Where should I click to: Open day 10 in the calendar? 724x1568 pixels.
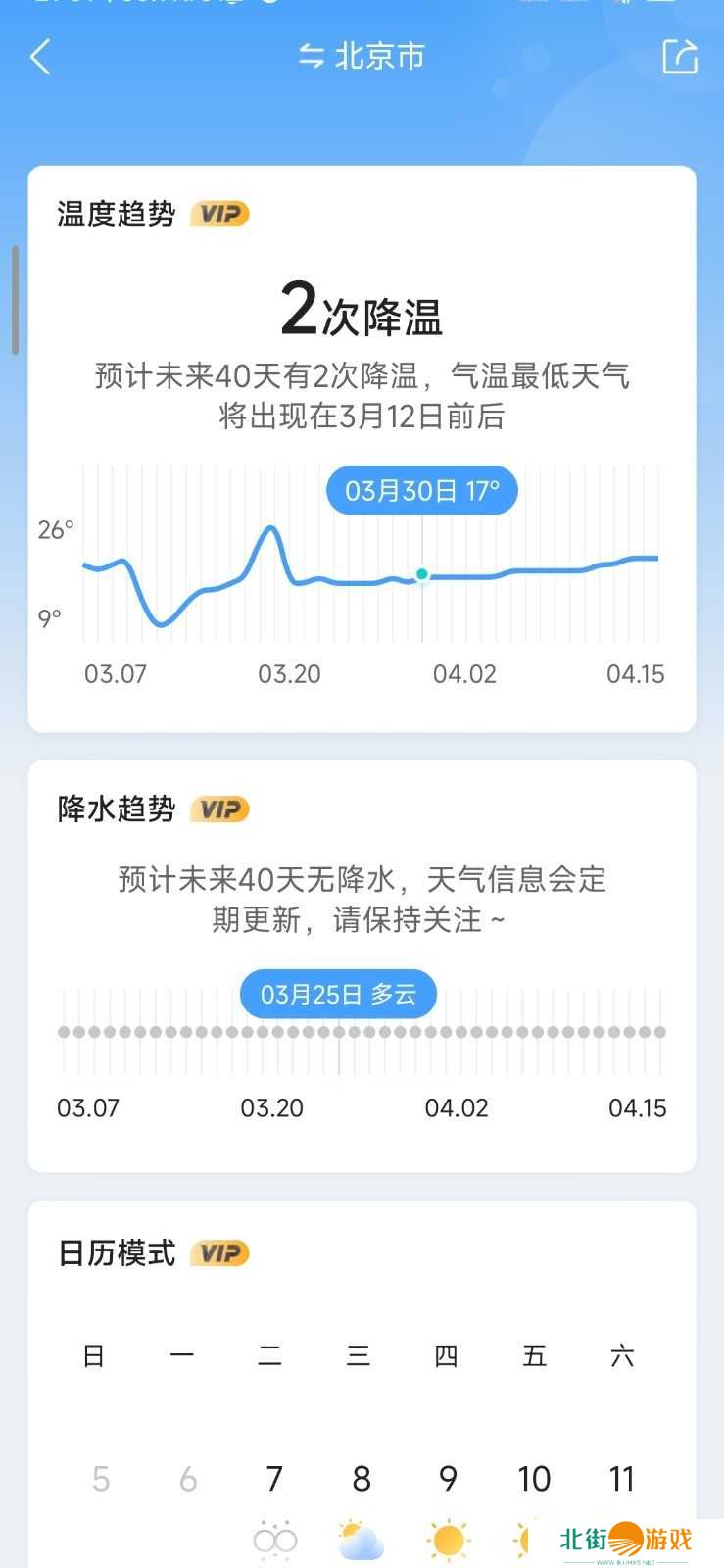pos(534,1479)
